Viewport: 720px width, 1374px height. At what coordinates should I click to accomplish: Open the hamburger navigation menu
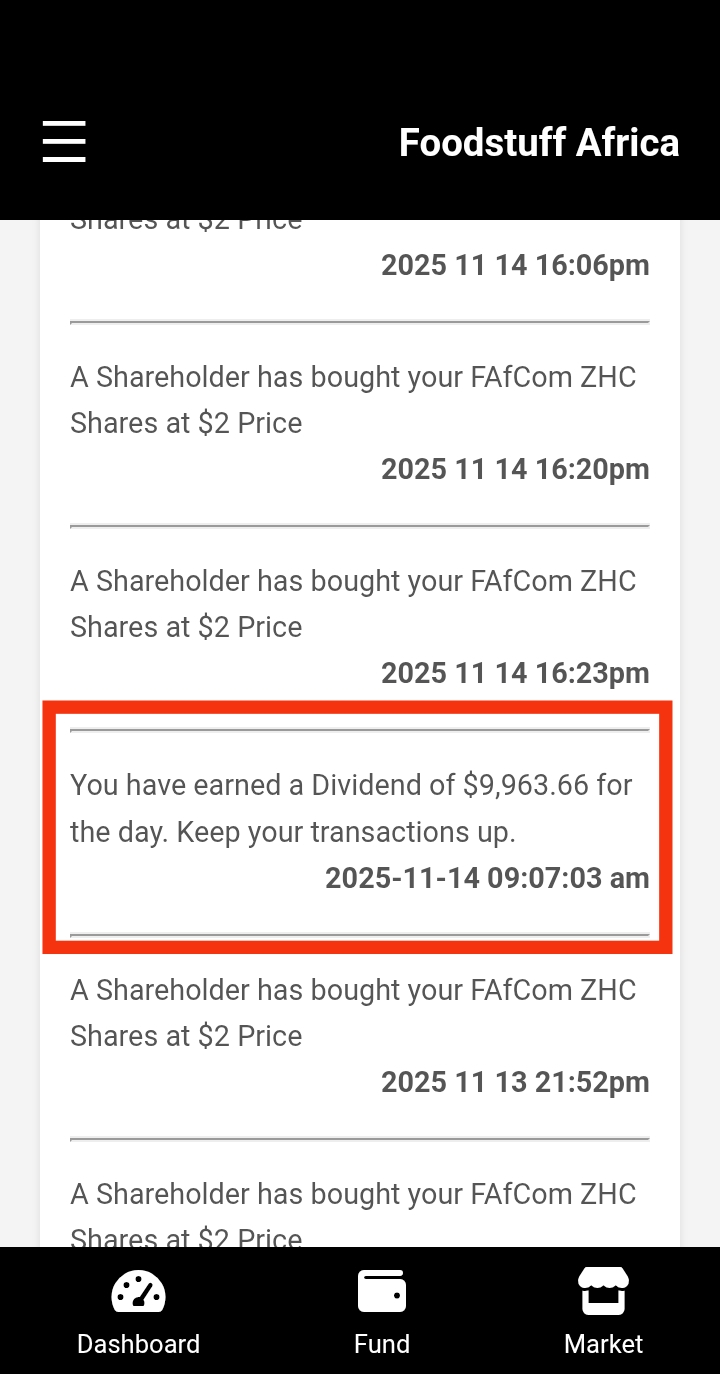(63, 141)
